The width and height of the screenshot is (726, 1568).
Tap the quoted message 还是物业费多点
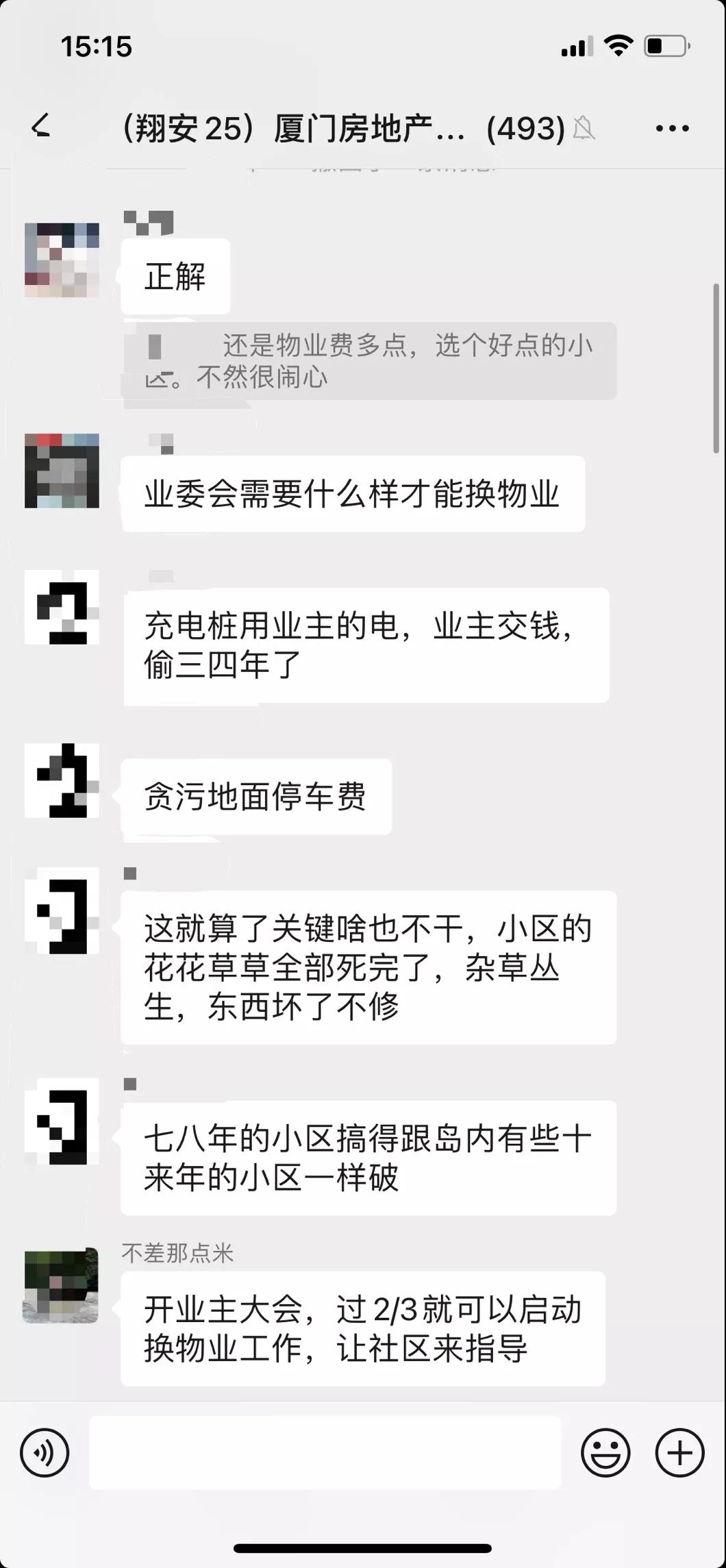coord(368,361)
